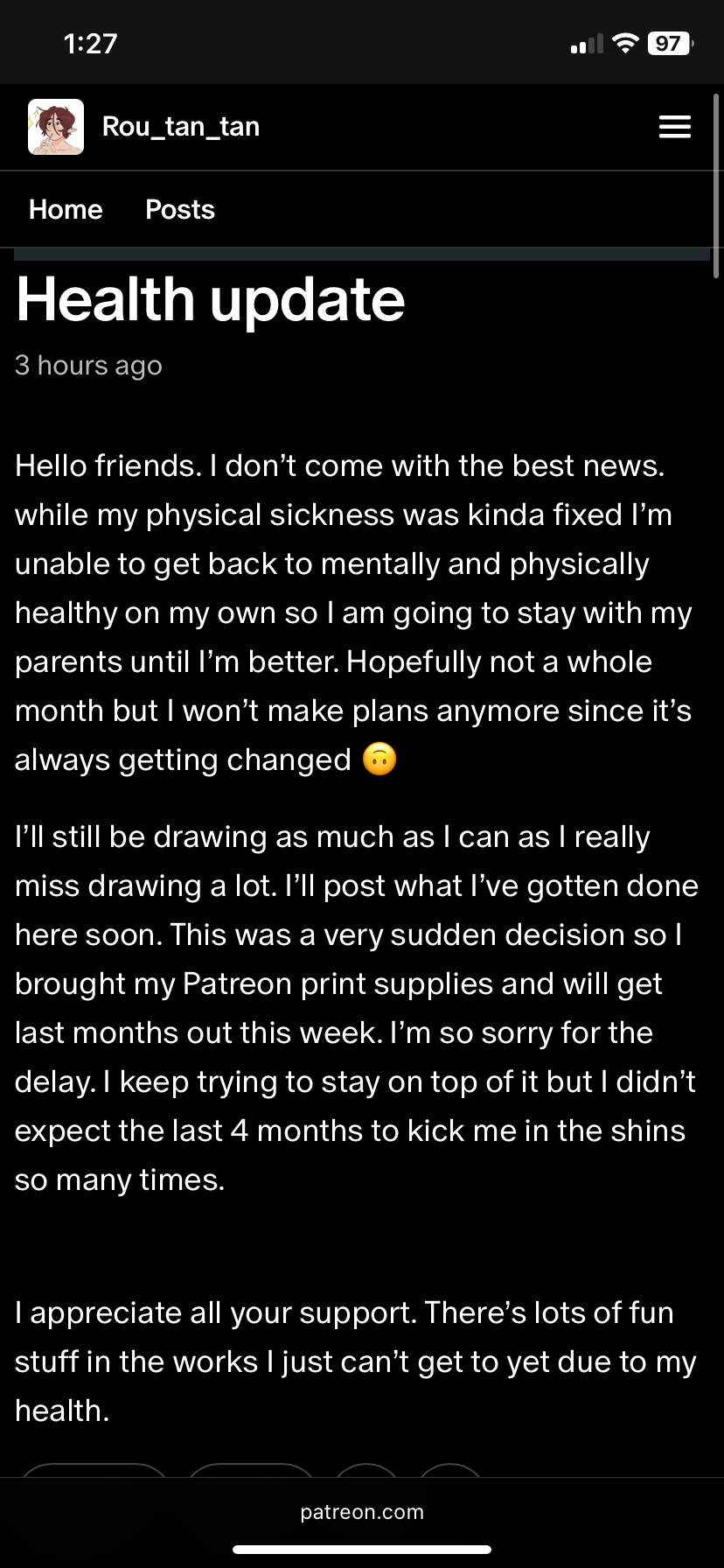Switch to the Posts tab

pyautogui.click(x=180, y=210)
